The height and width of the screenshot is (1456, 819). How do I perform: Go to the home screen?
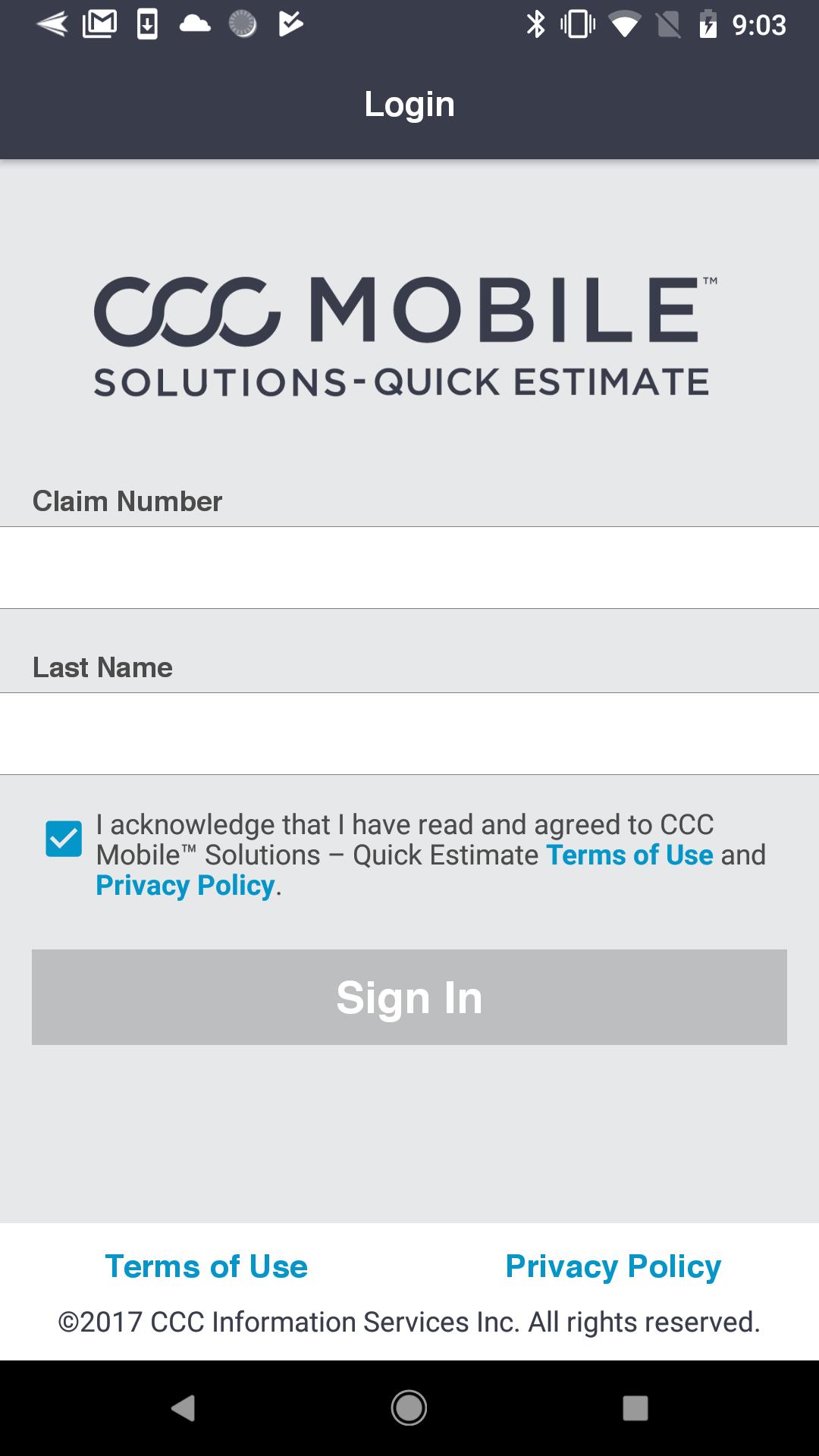pyautogui.click(x=409, y=1408)
